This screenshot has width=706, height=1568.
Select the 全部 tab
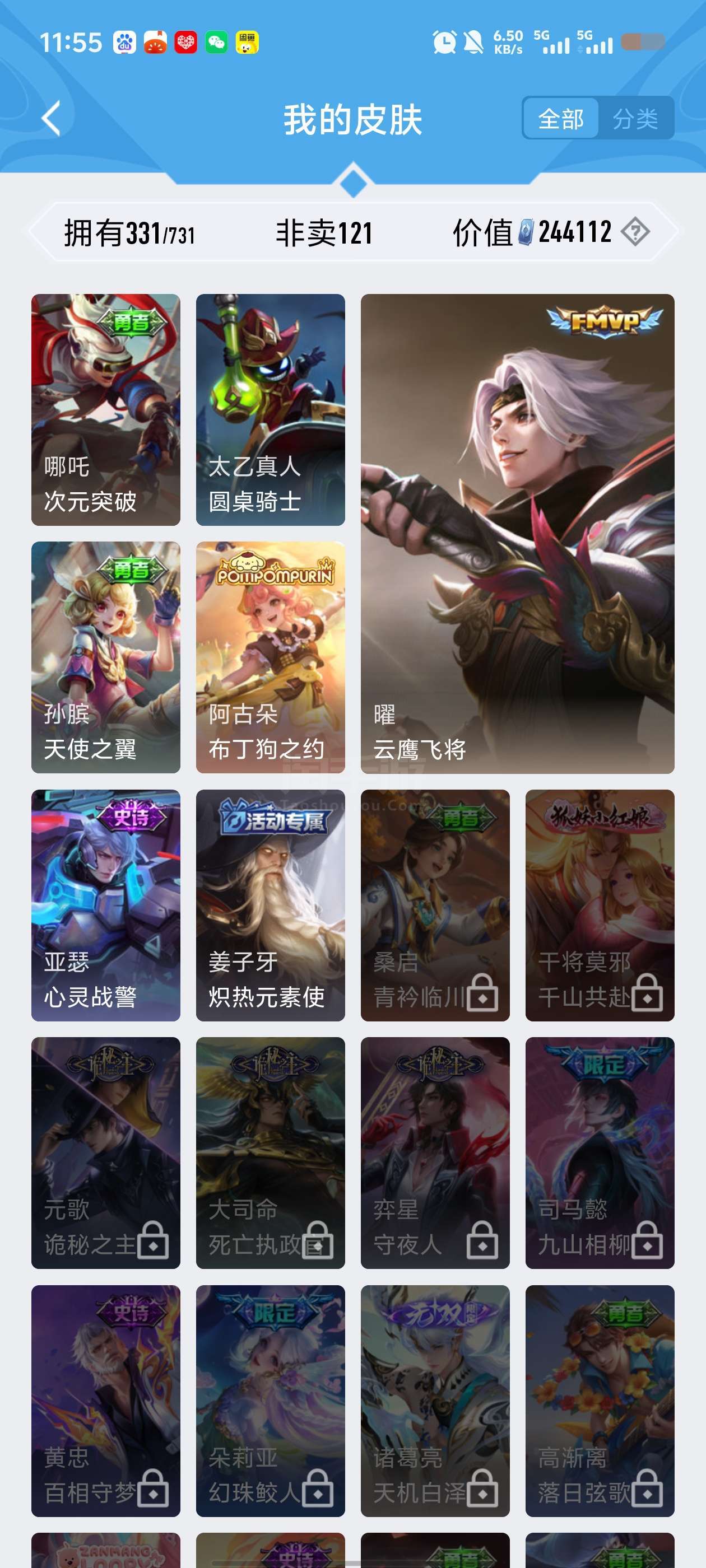pos(560,118)
